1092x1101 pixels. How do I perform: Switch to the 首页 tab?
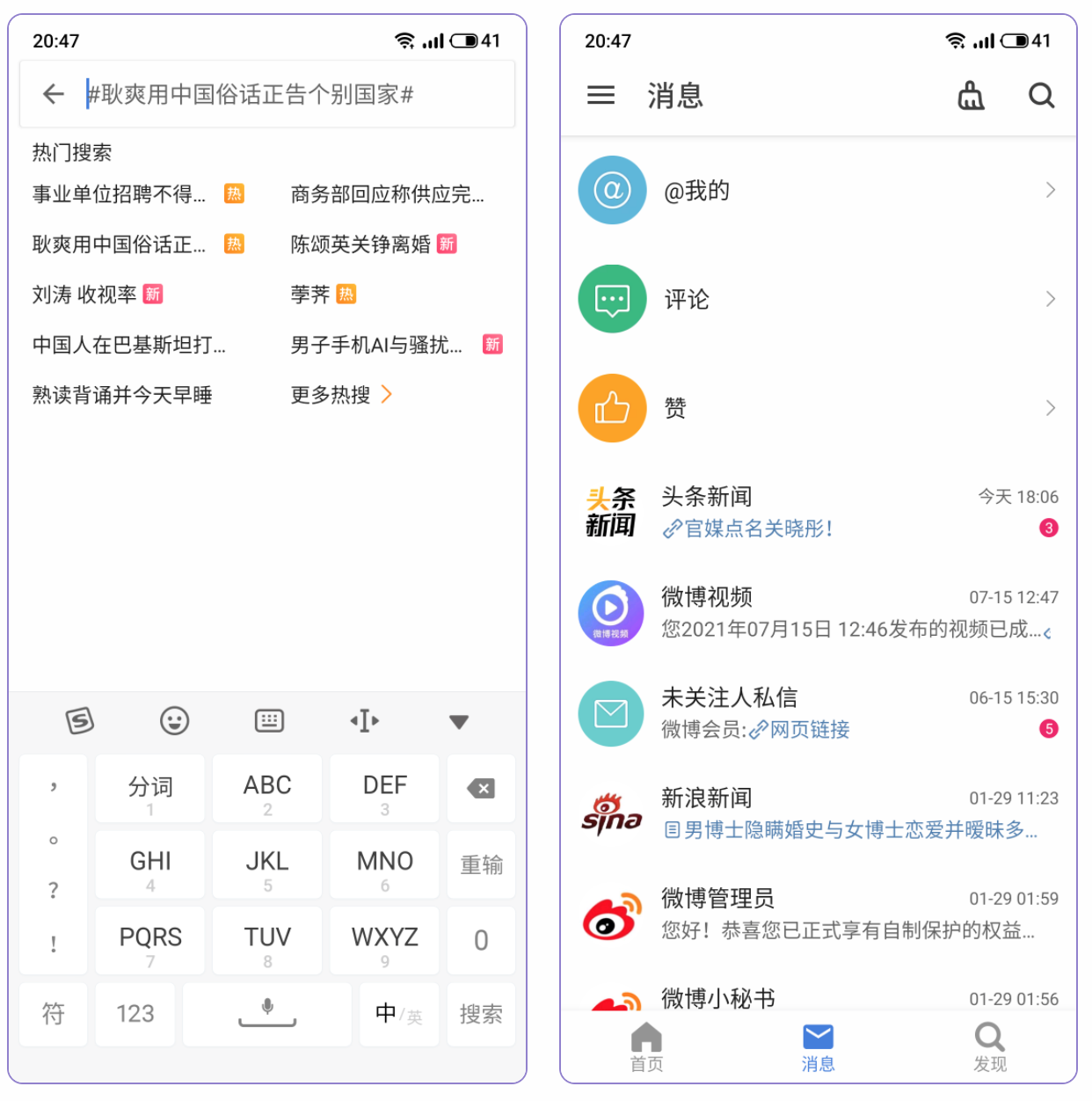click(646, 1047)
